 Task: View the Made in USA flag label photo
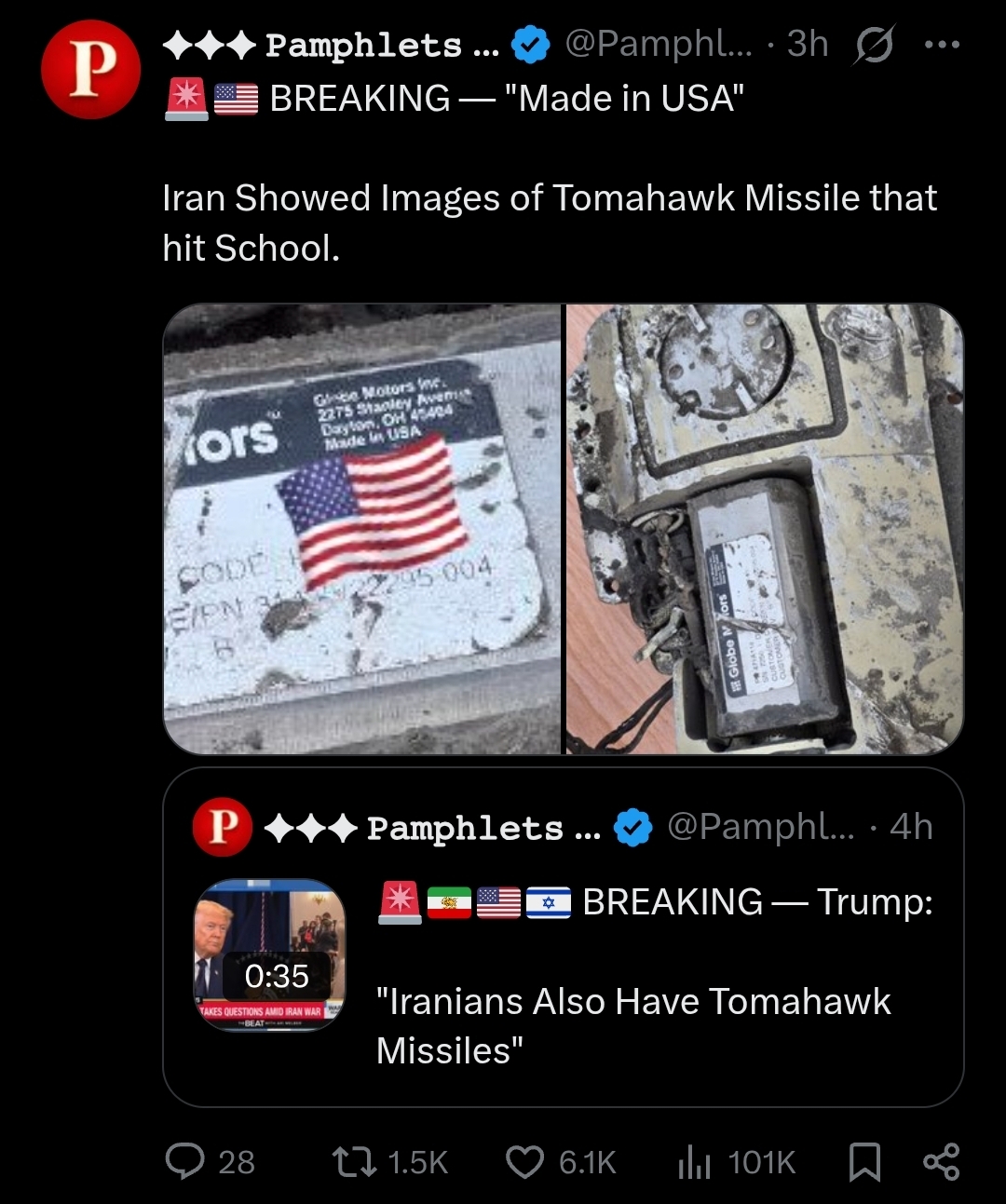[362, 529]
